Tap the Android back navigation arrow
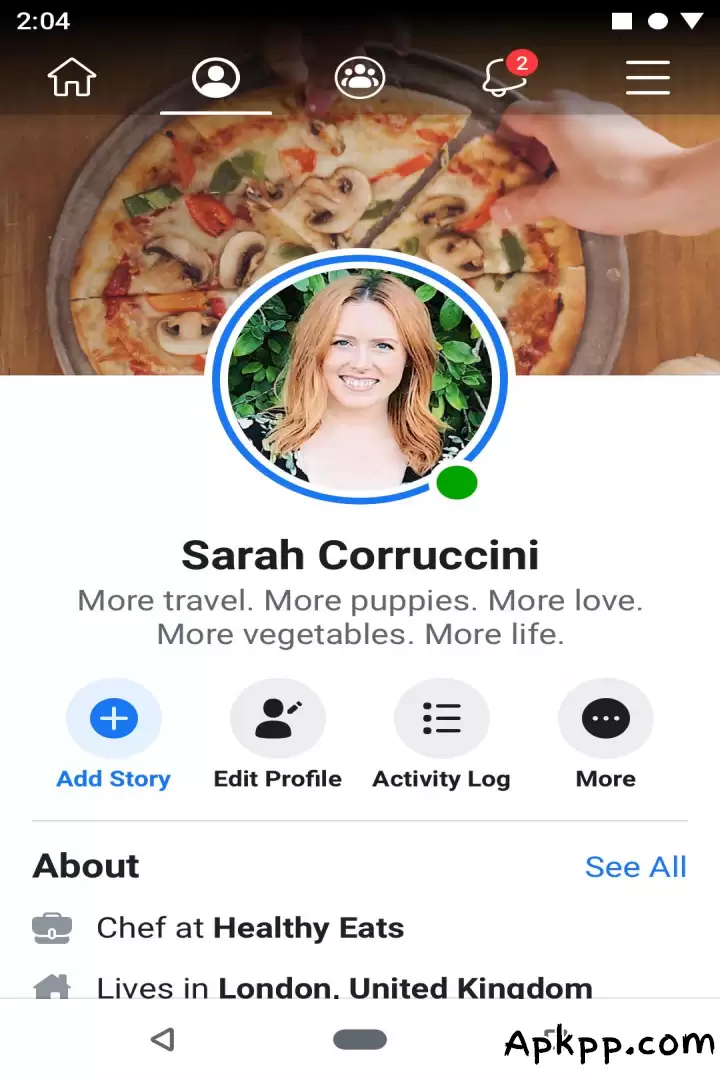The height and width of the screenshot is (1080, 720). (x=163, y=1039)
